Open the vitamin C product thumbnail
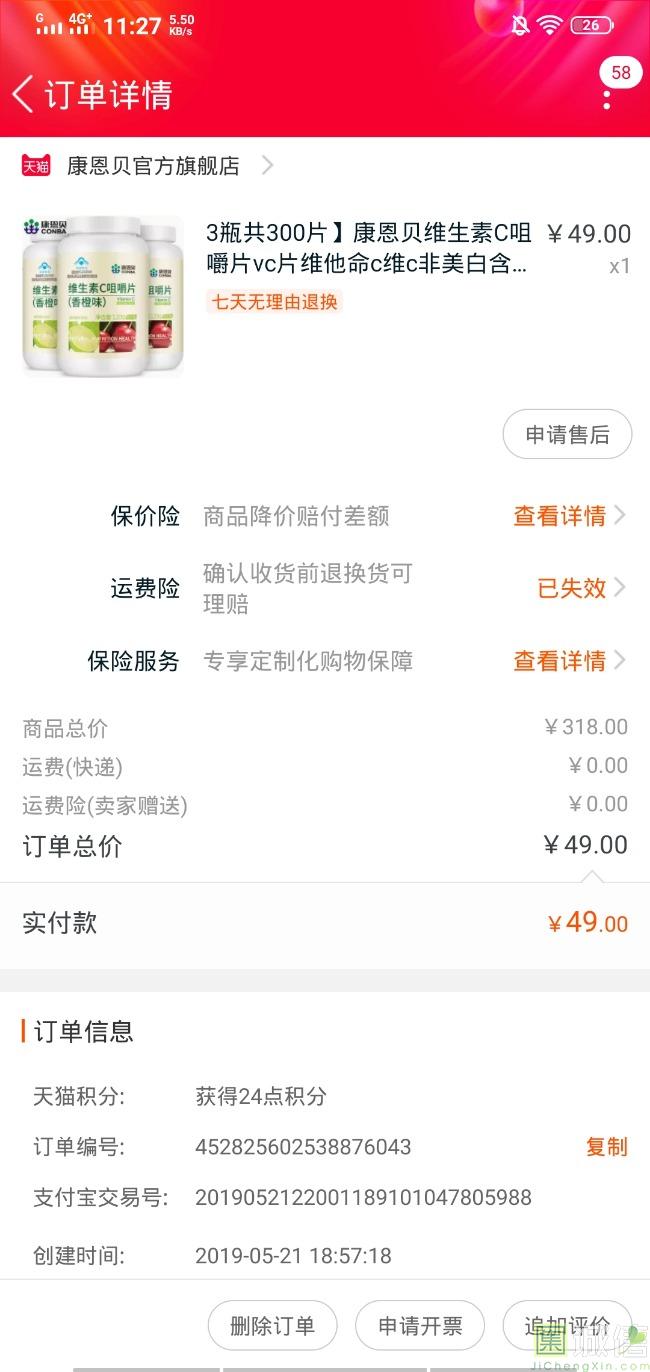650x1372 pixels. coord(103,296)
